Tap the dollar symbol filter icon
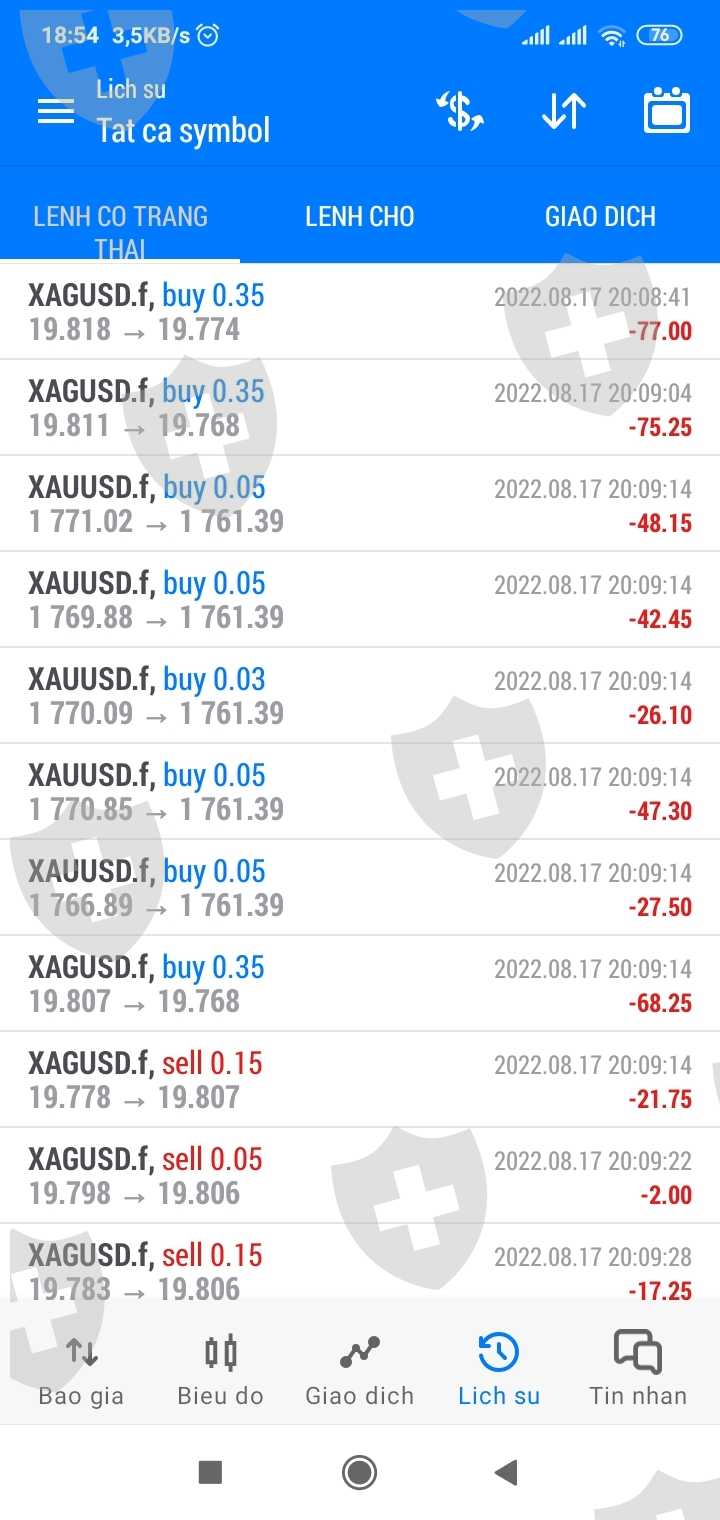The image size is (720, 1520). pyautogui.click(x=461, y=111)
